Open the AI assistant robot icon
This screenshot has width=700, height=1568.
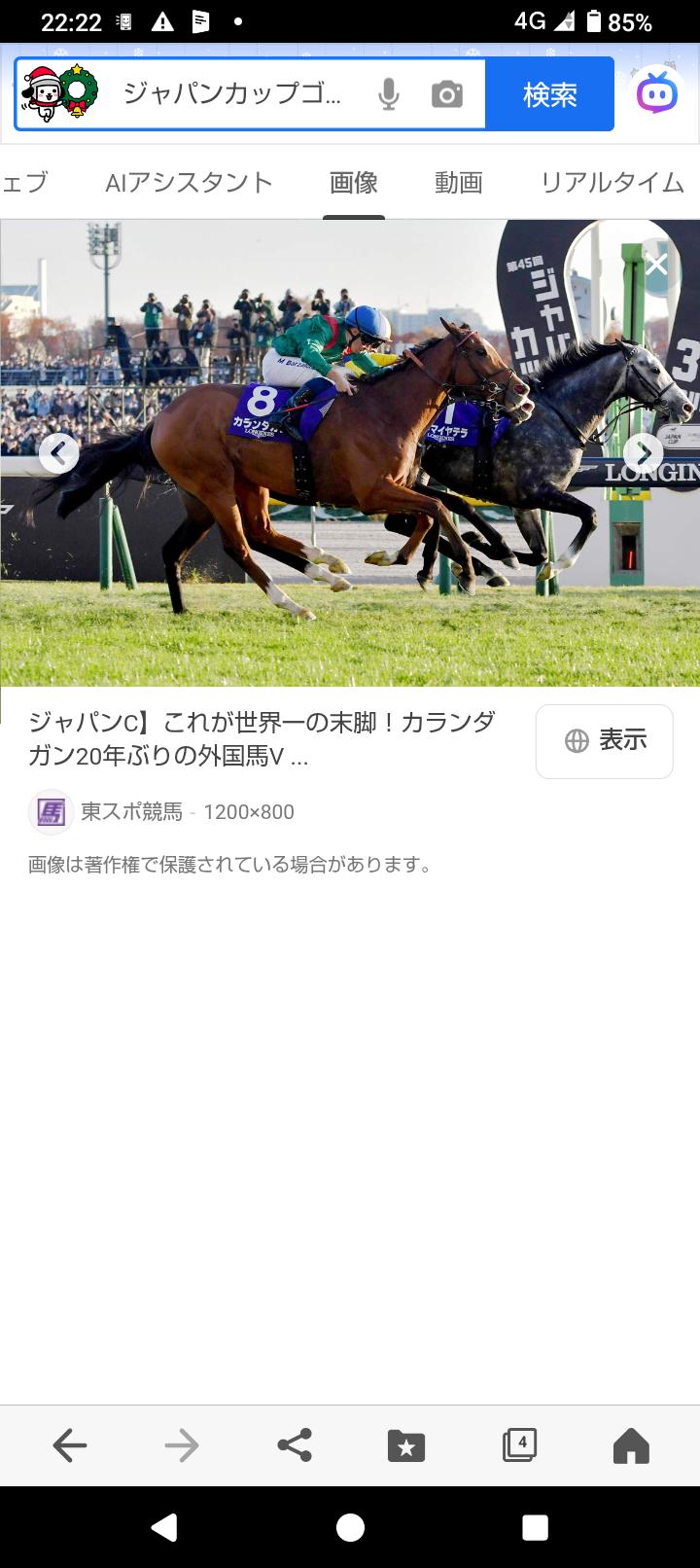click(x=657, y=94)
